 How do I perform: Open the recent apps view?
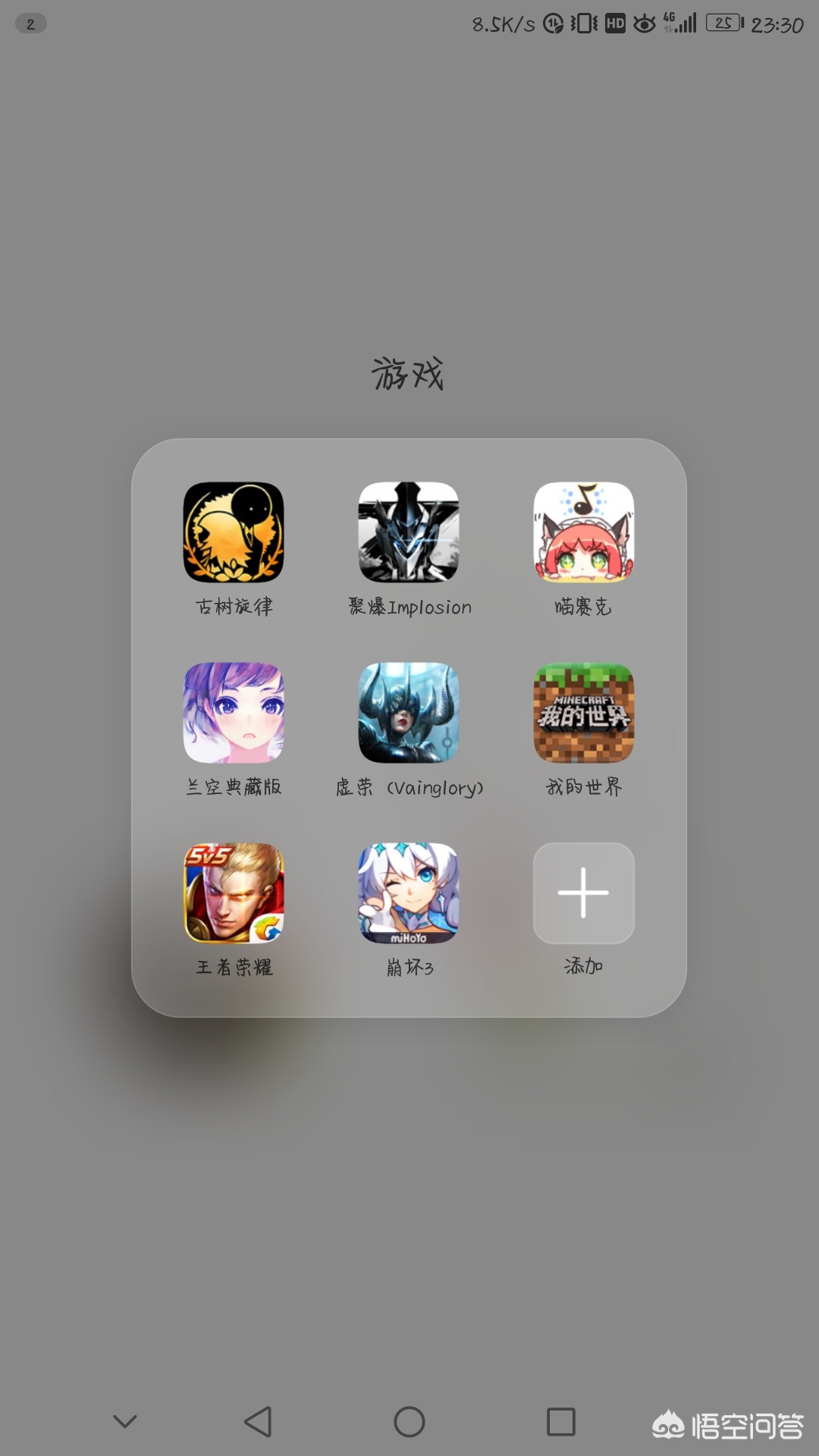pyautogui.click(x=561, y=1422)
